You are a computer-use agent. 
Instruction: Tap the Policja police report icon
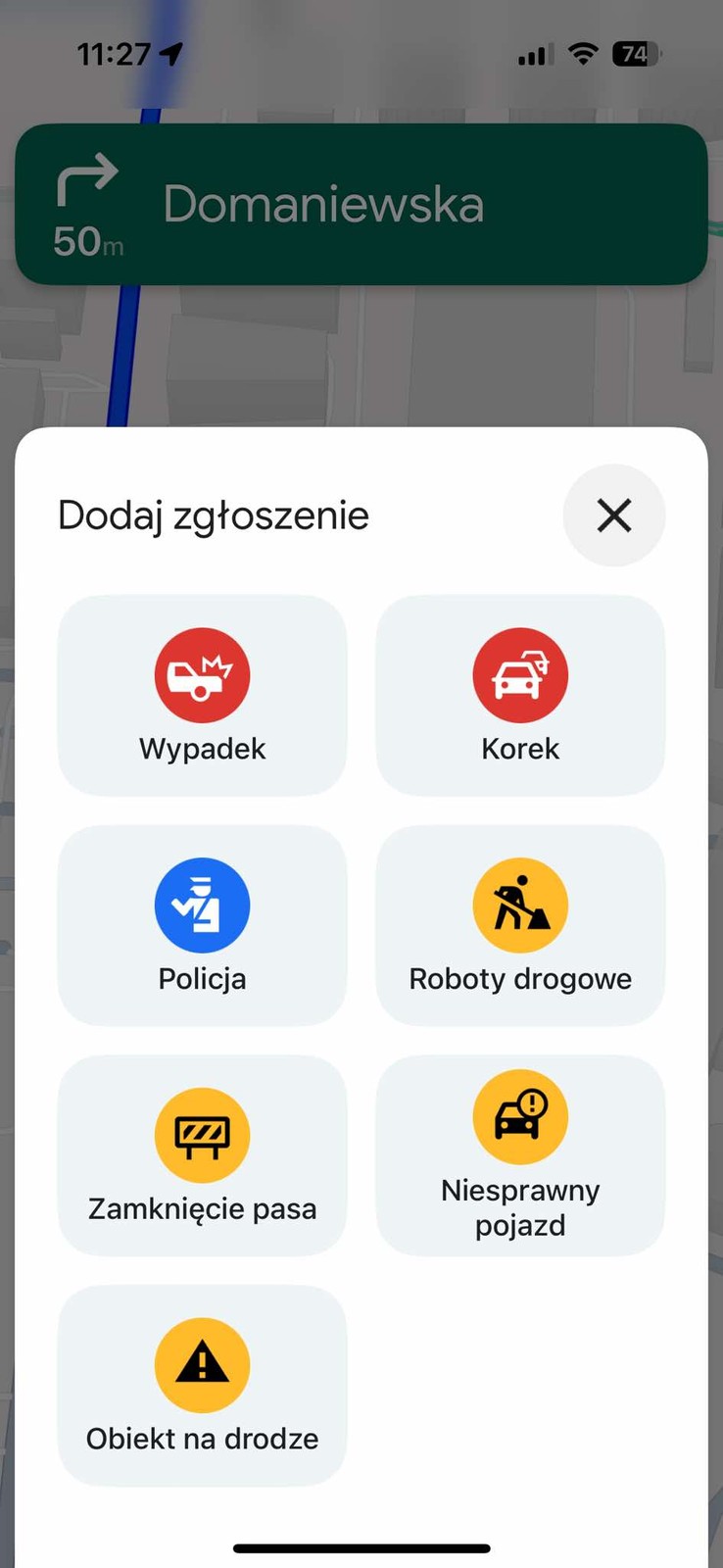202,904
